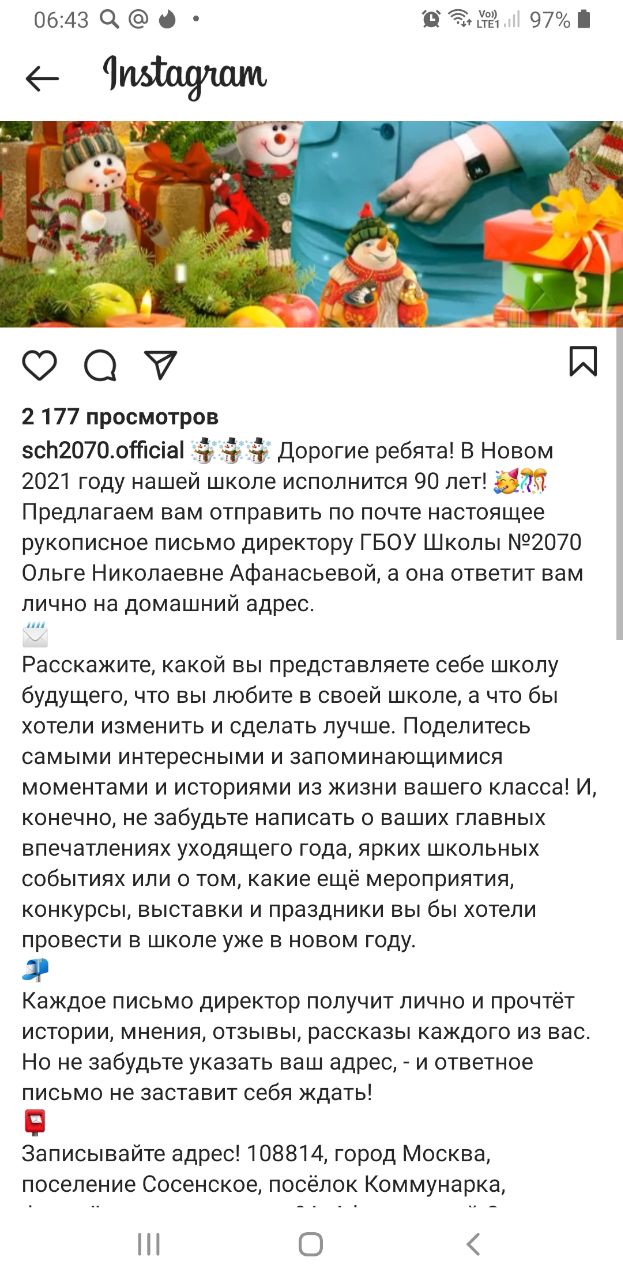
Task: Go to the system home screen
Action: click(x=311, y=1244)
